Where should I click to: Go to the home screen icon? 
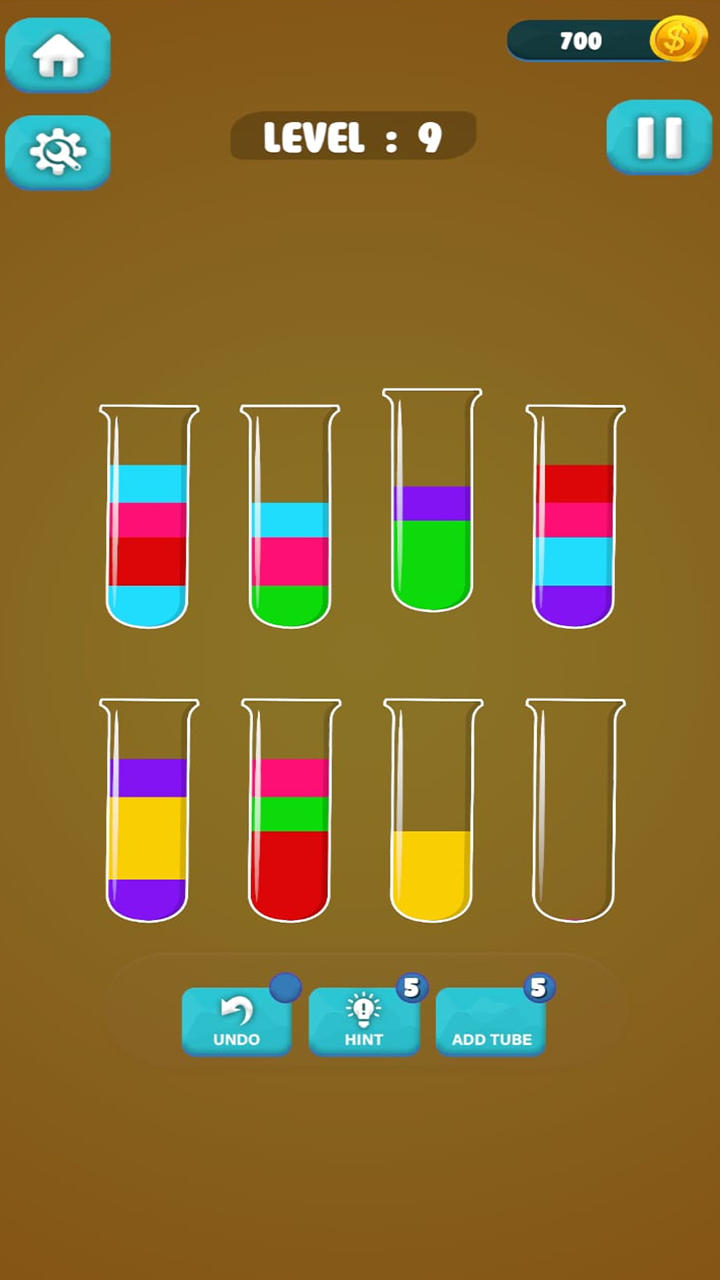coord(58,55)
